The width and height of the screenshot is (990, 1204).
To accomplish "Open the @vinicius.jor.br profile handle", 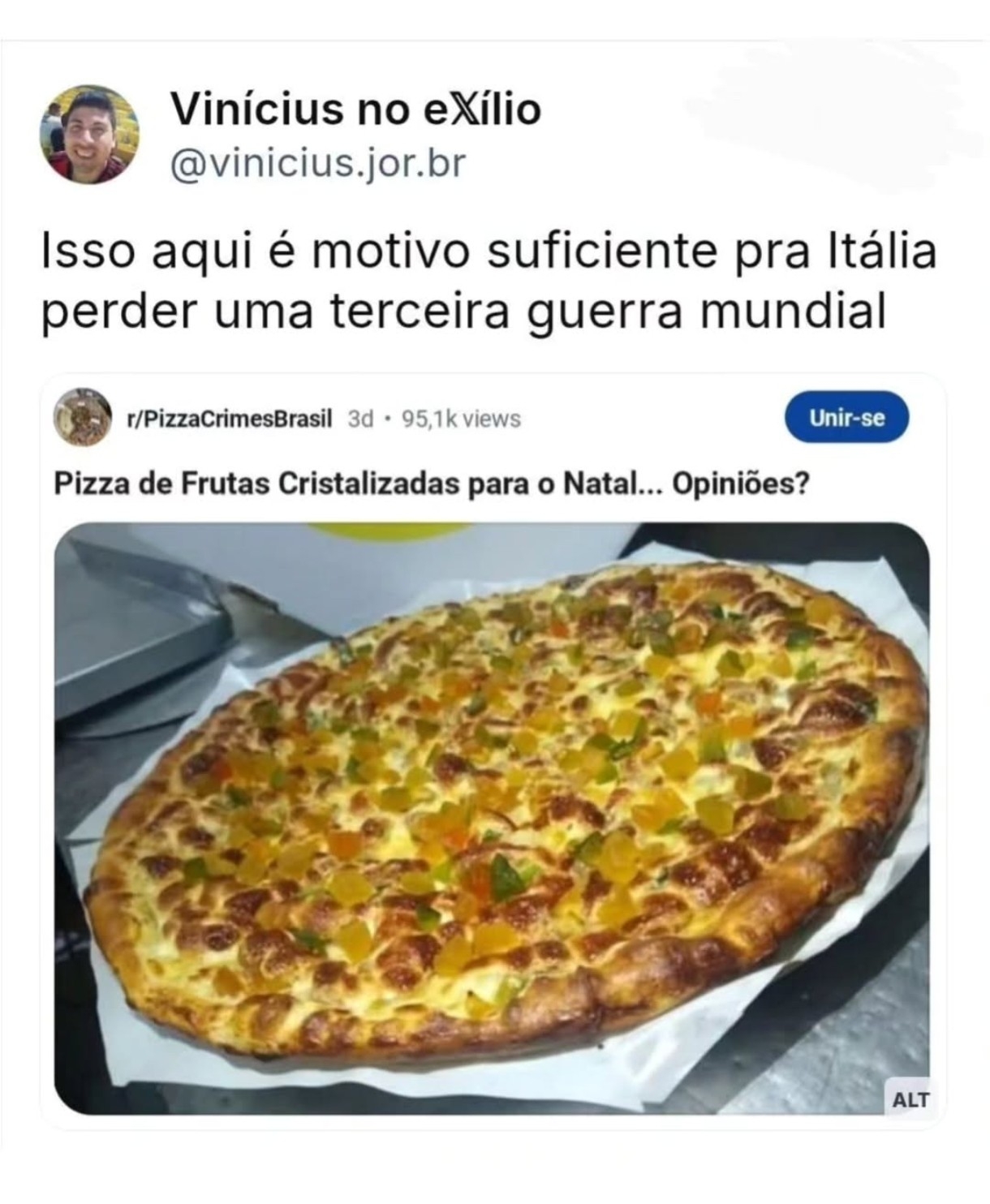I will [x=317, y=163].
